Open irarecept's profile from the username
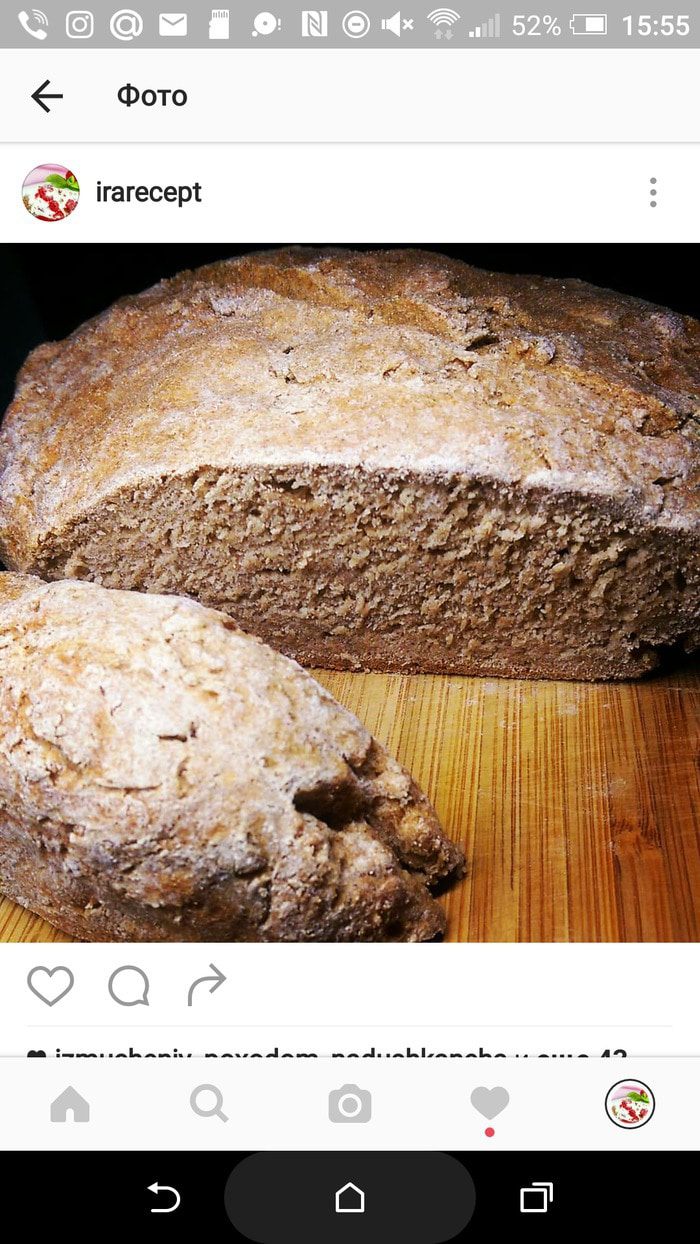Screen dimensions: 700x1244 [148, 192]
